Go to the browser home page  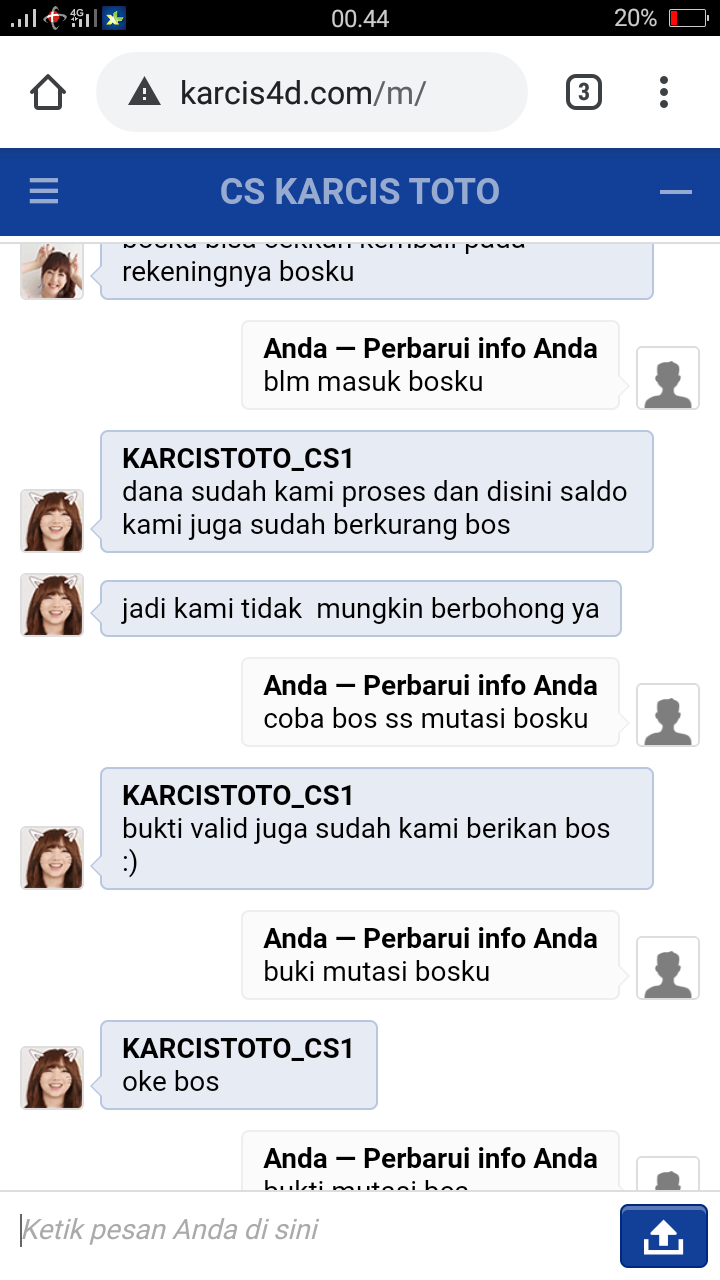pyautogui.click(x=48, y=93)
